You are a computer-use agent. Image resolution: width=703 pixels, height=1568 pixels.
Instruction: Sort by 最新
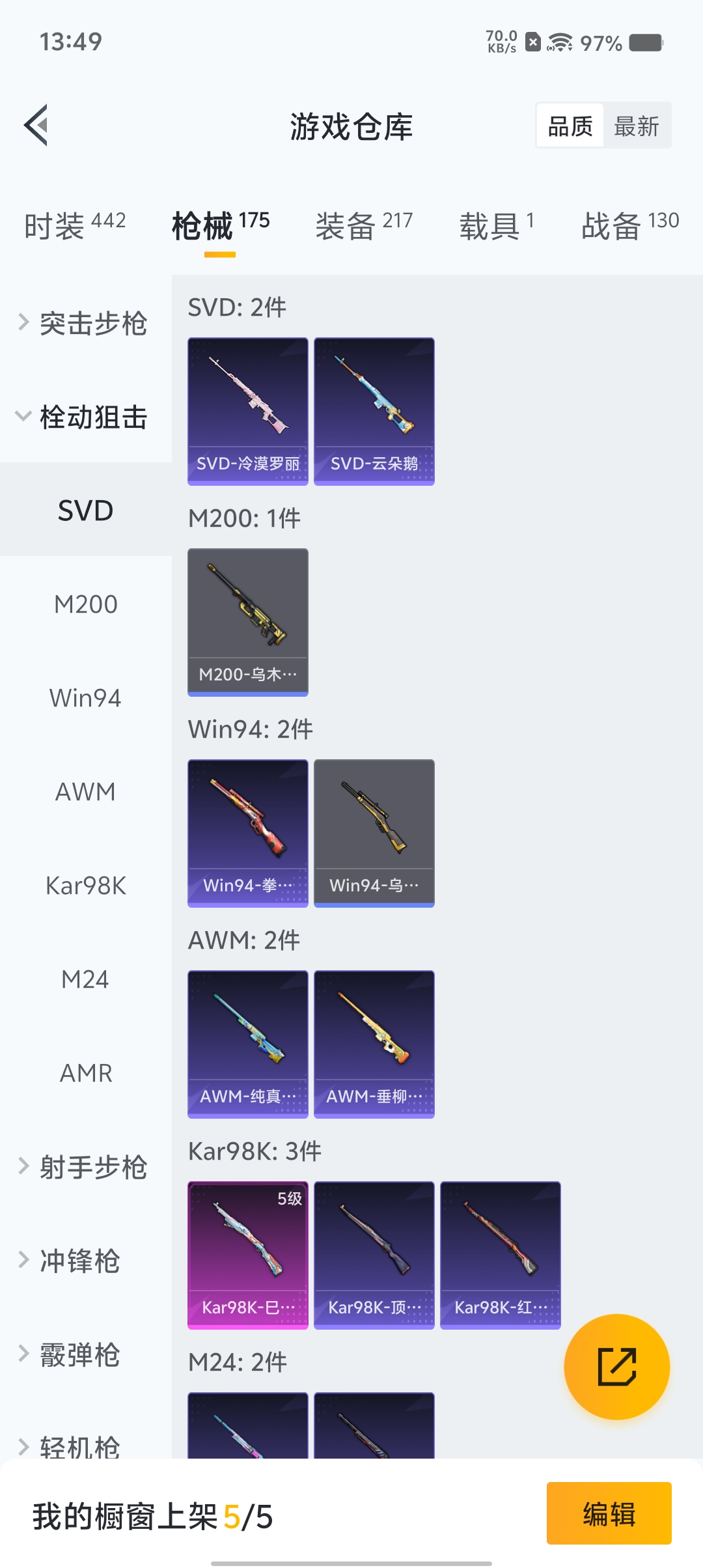pos(637,126)
